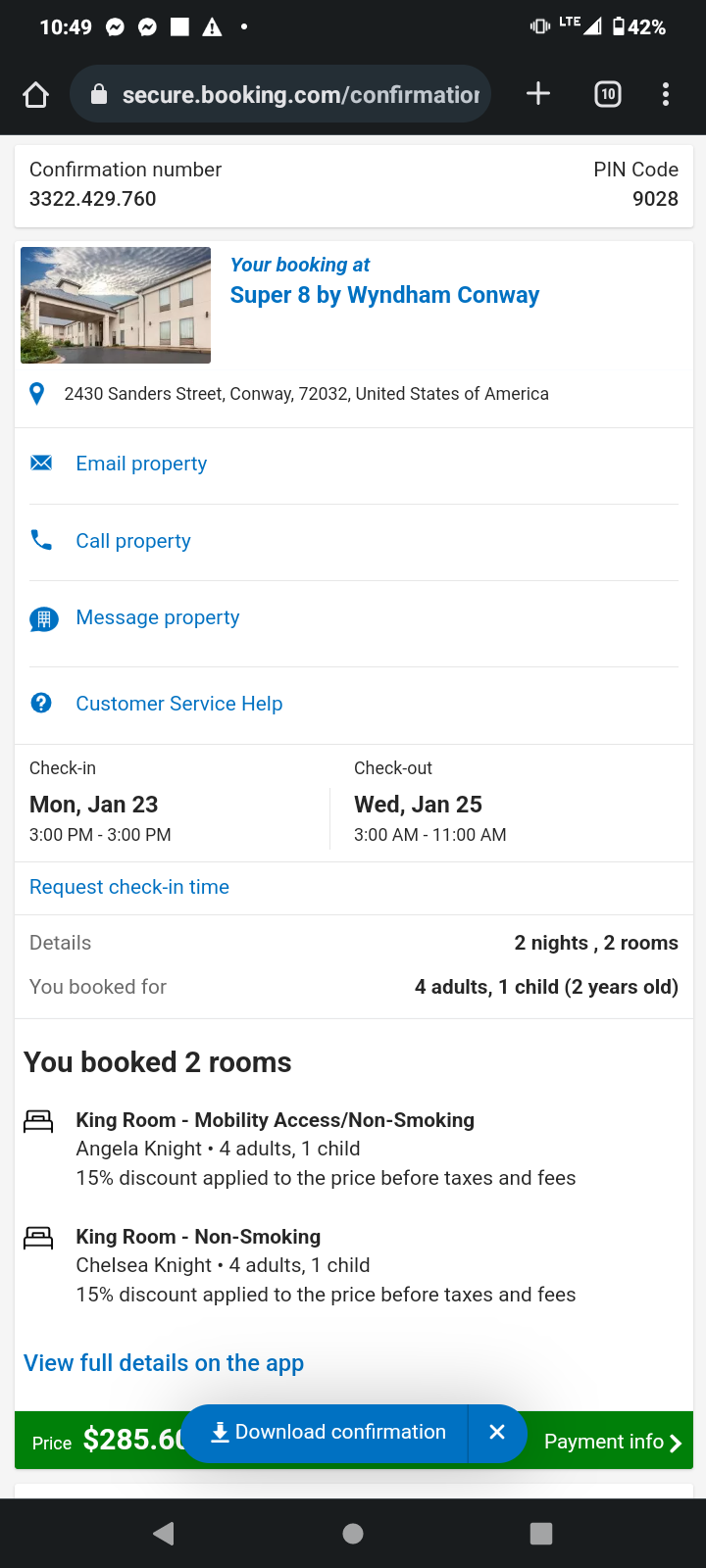Viewport: 706px width, 1568px height.
Task: Select the King Room bed icon
Action: pyautogui.click(x=38, y=1119)
